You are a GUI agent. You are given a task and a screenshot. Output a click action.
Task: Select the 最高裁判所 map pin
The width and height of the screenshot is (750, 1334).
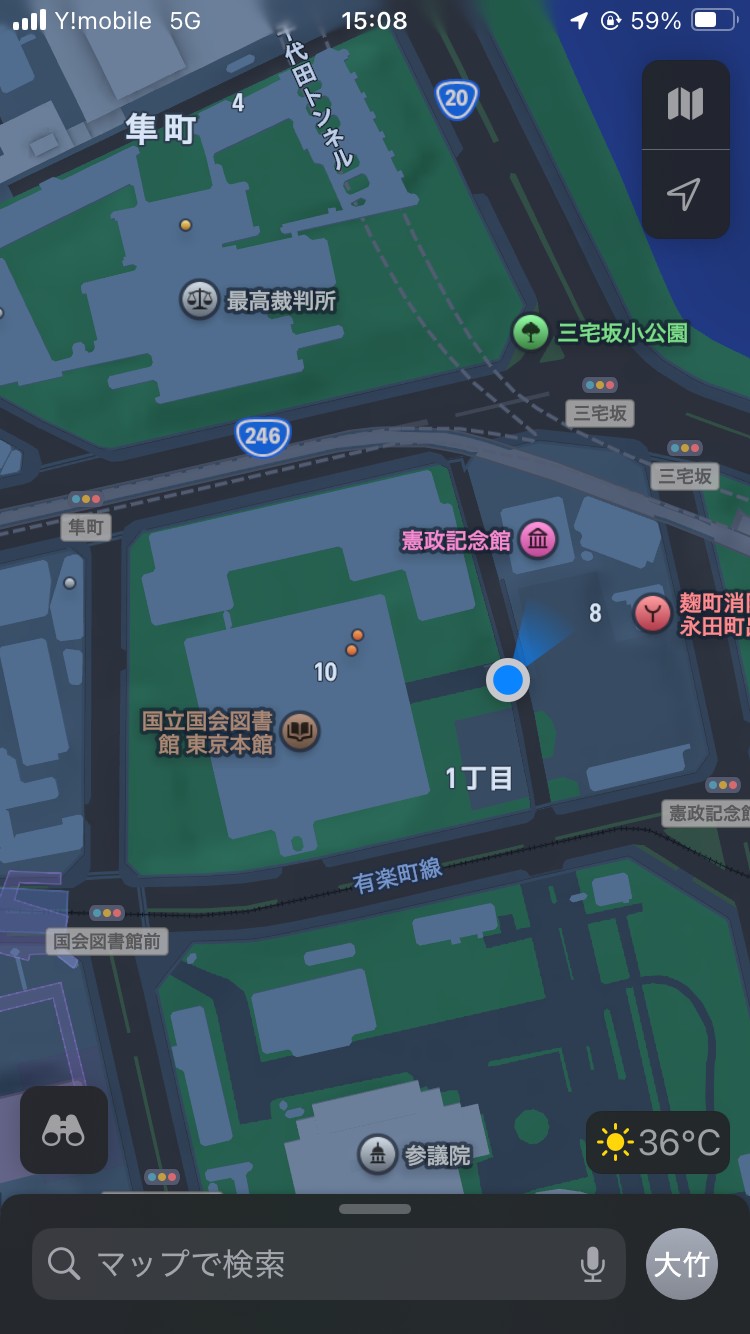click(200, 299)
